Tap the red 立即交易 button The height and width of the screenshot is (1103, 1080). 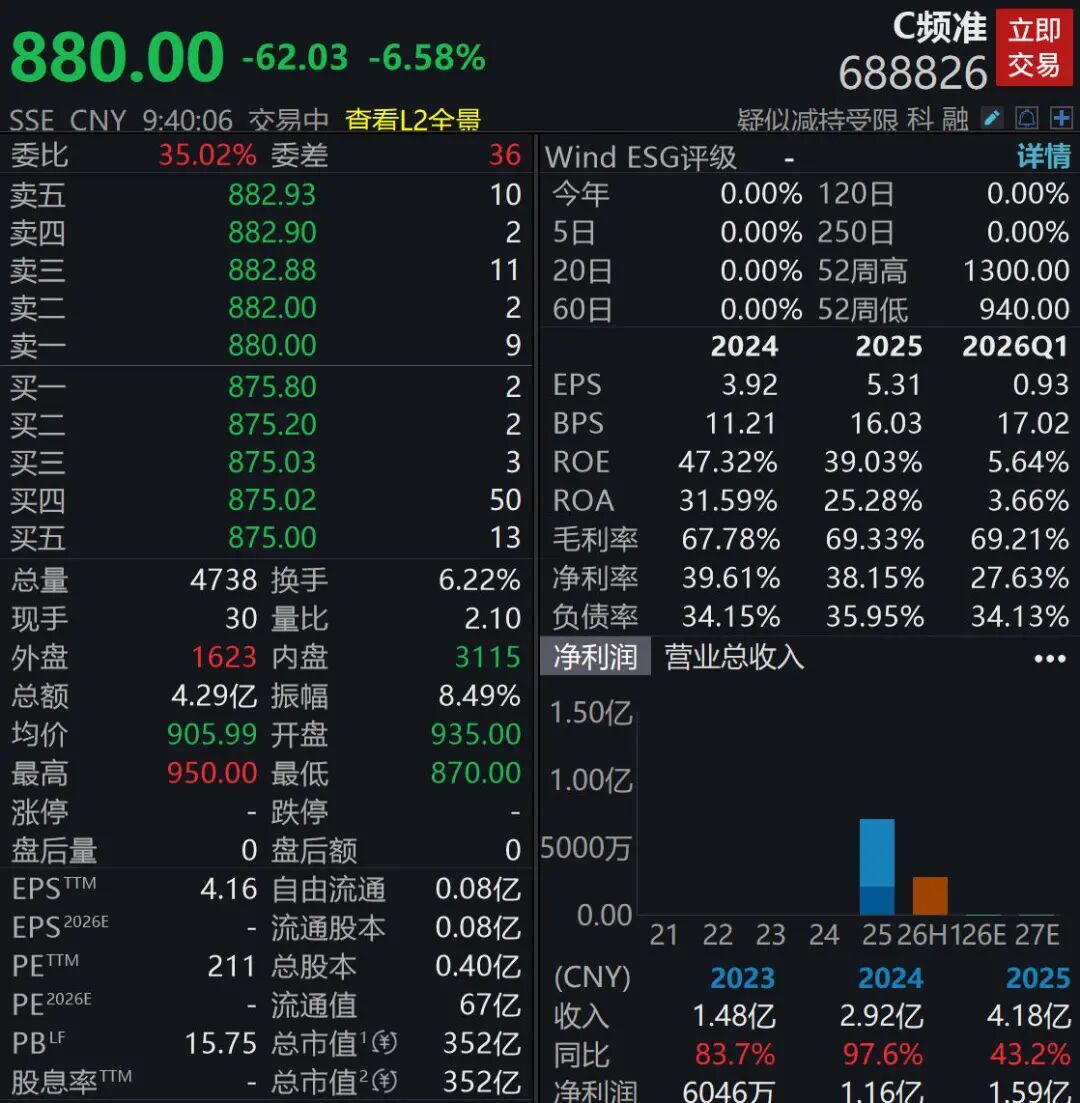(x=1033, y=48)
